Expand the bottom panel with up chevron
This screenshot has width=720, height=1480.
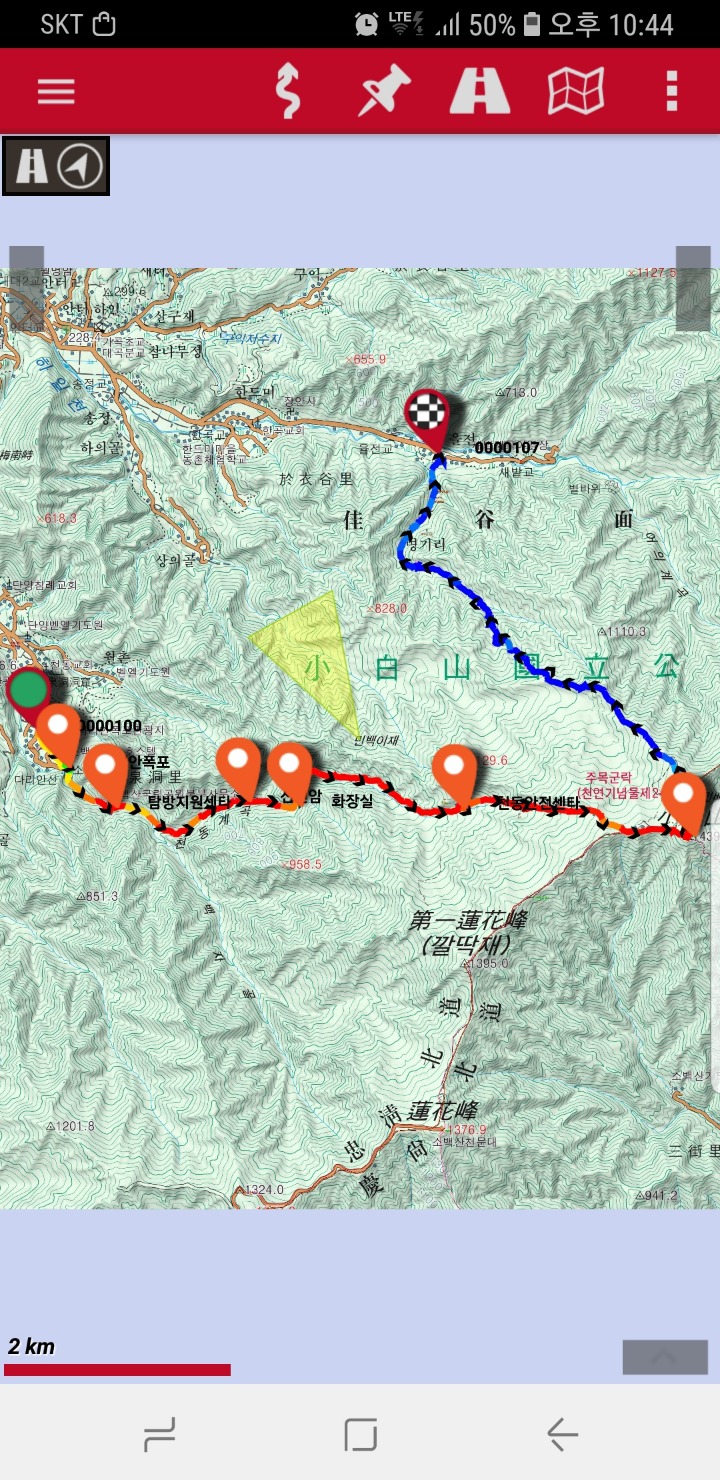point(665,1357)
